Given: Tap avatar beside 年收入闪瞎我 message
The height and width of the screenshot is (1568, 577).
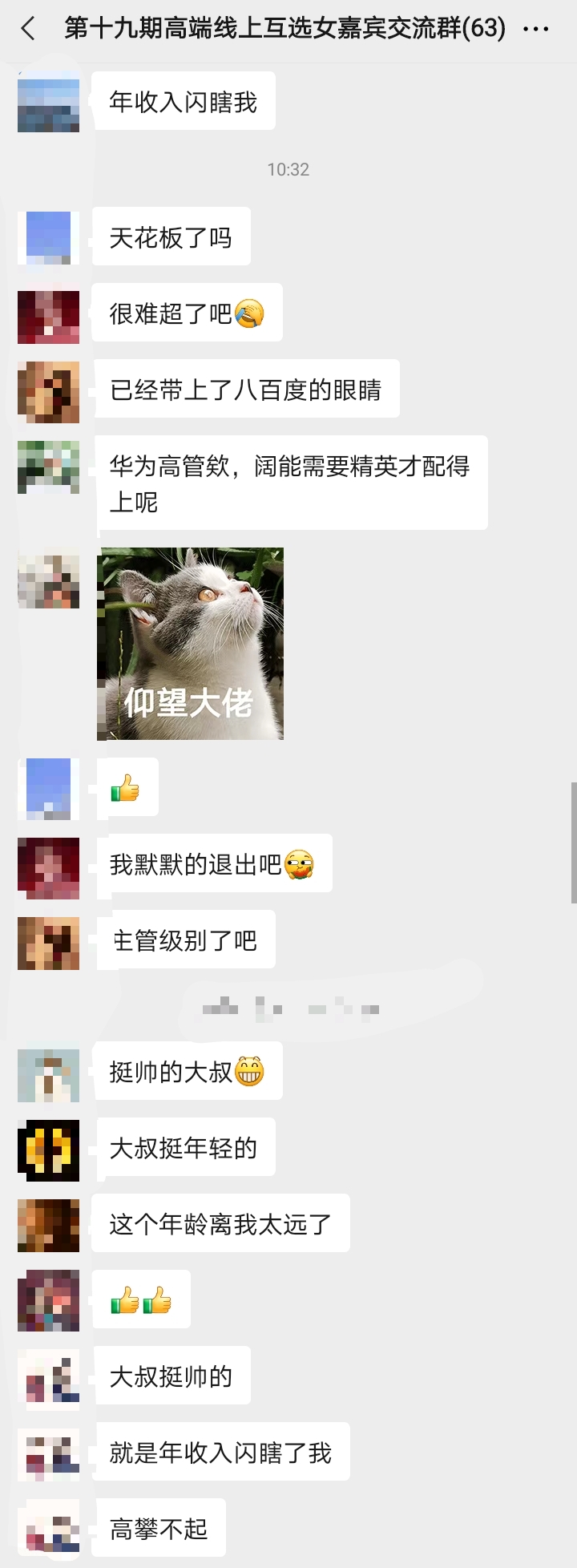Looking at the screenshot, I should 48,101.
